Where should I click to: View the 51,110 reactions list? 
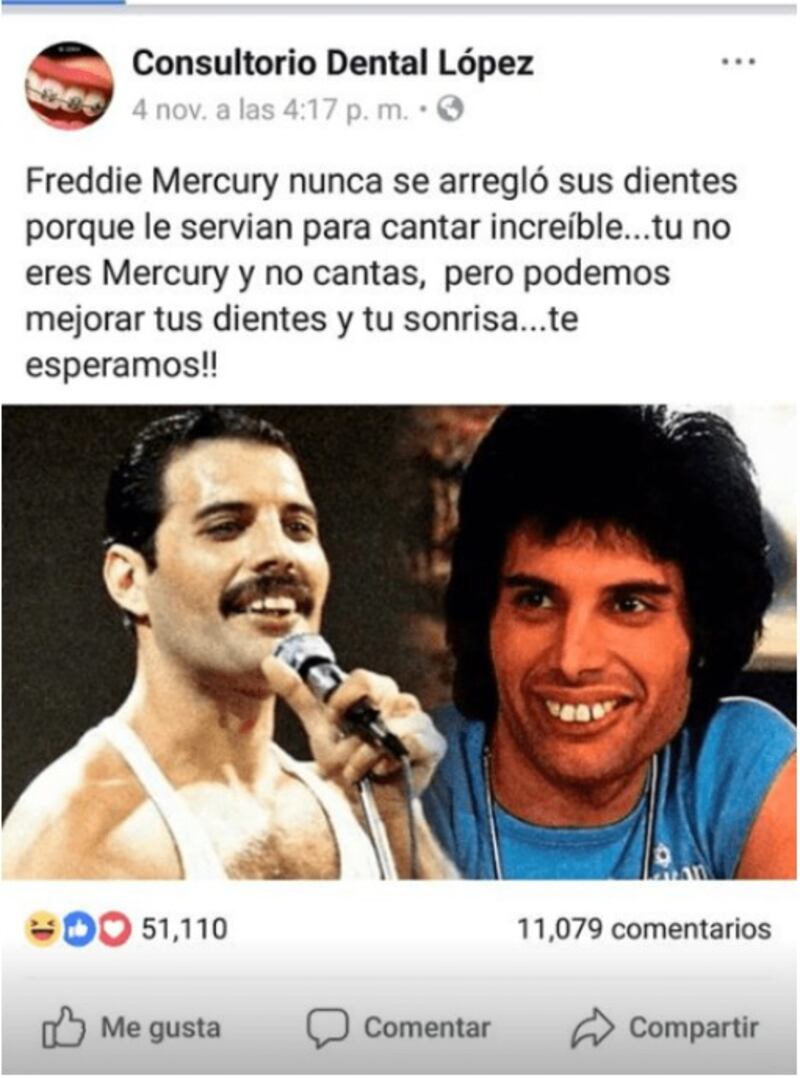click(x=128, y=930)
